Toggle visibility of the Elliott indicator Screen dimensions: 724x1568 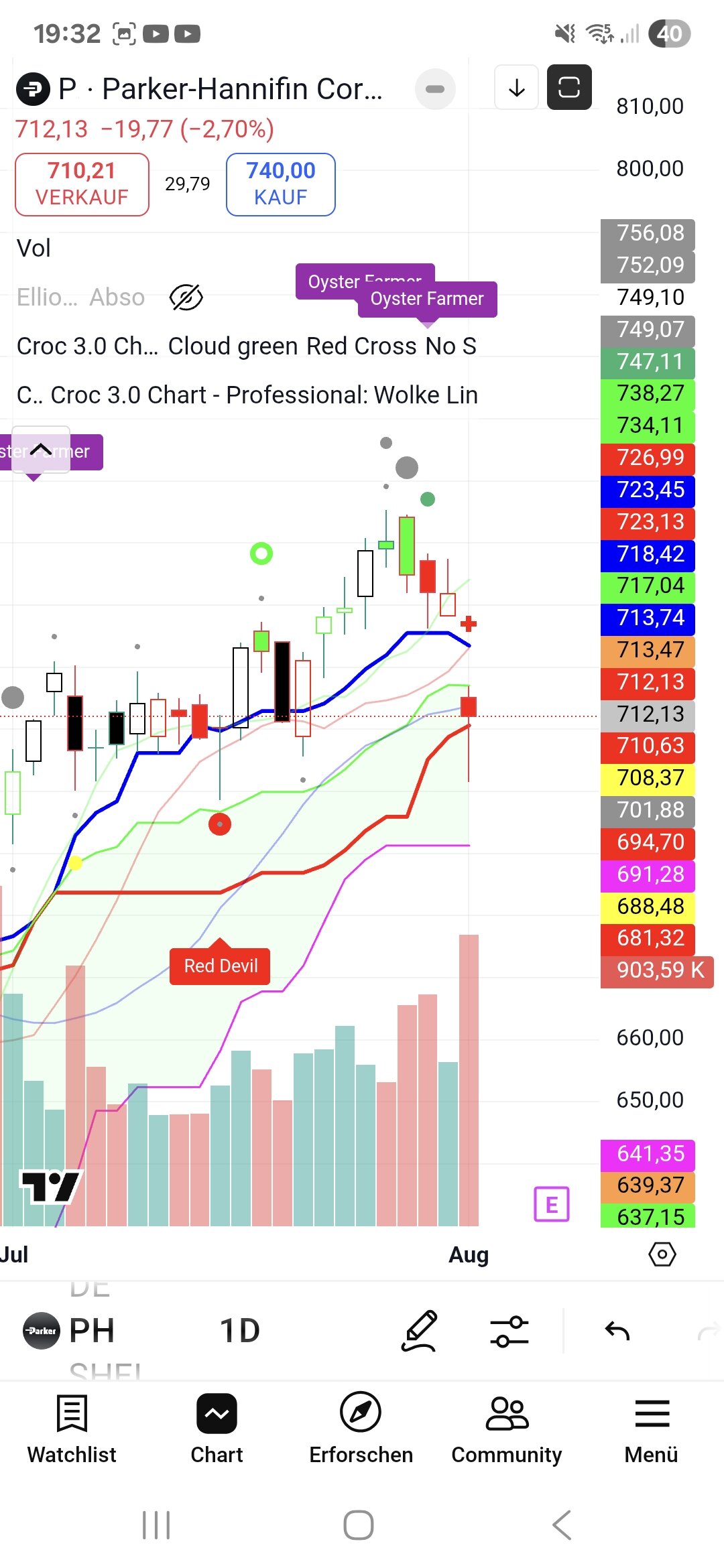(x=186, y=298)
